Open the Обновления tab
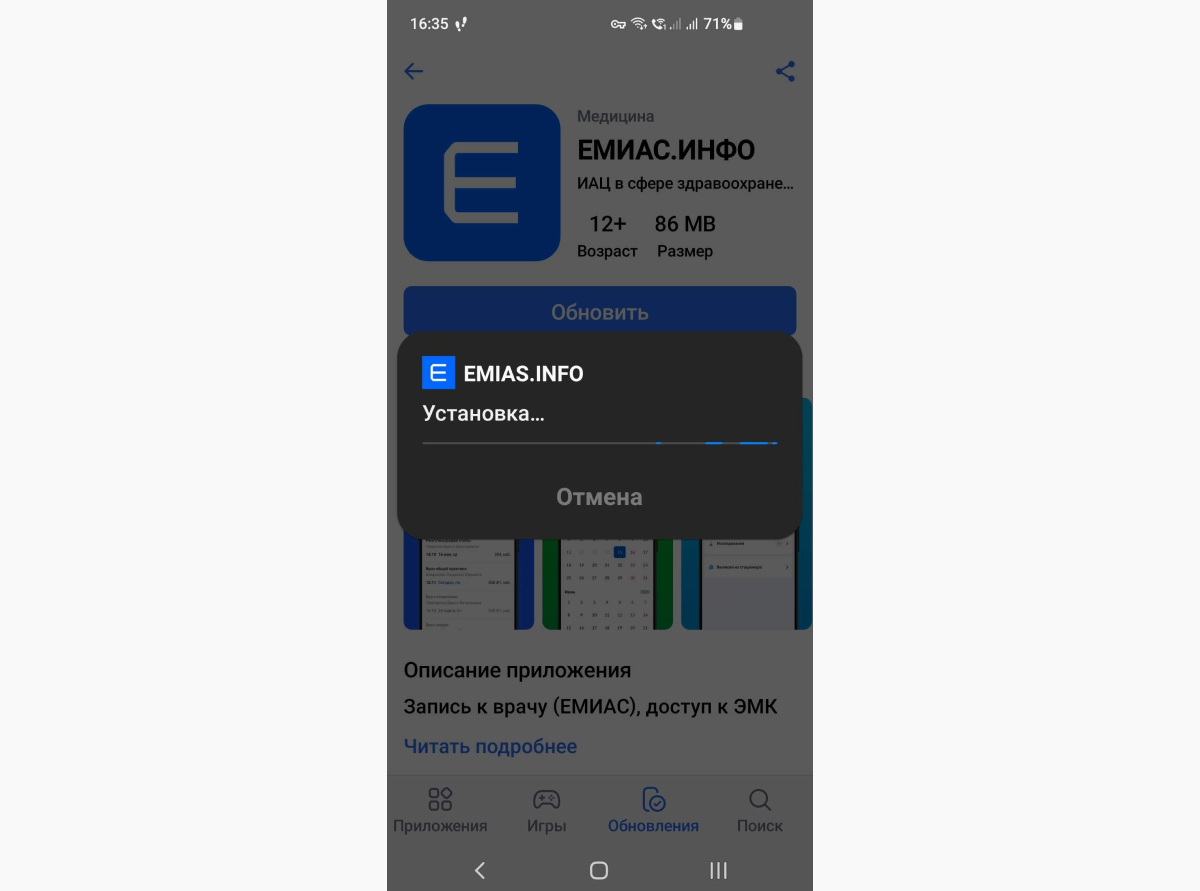Screen dimensions: 1200x891 [653, 811]
